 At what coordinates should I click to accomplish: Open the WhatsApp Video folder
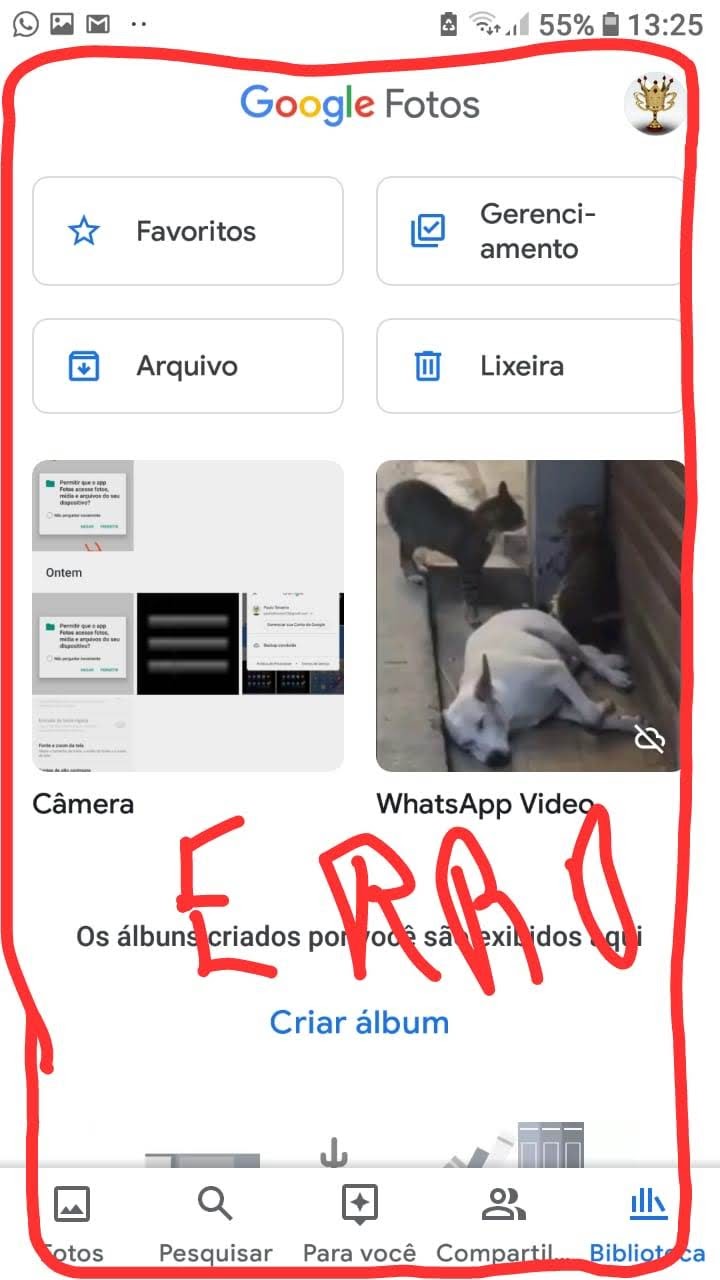click(x=530, y=616)
